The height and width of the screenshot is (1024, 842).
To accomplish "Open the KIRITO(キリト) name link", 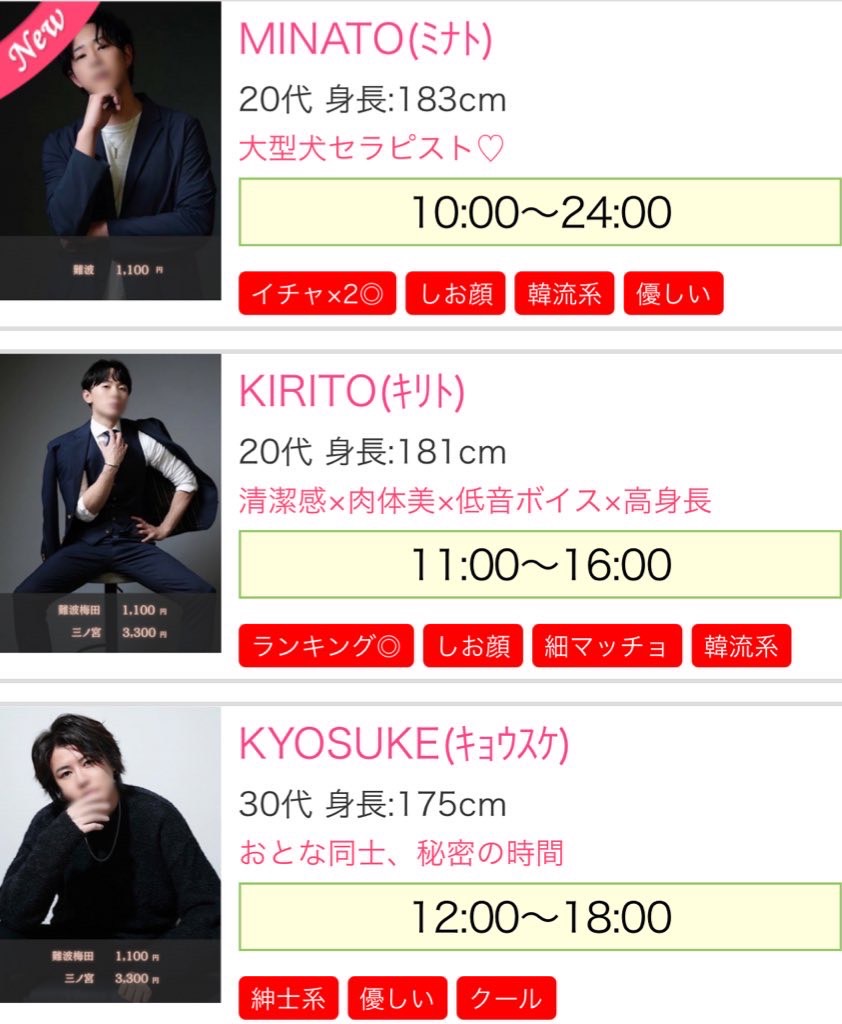I will 352,392.
